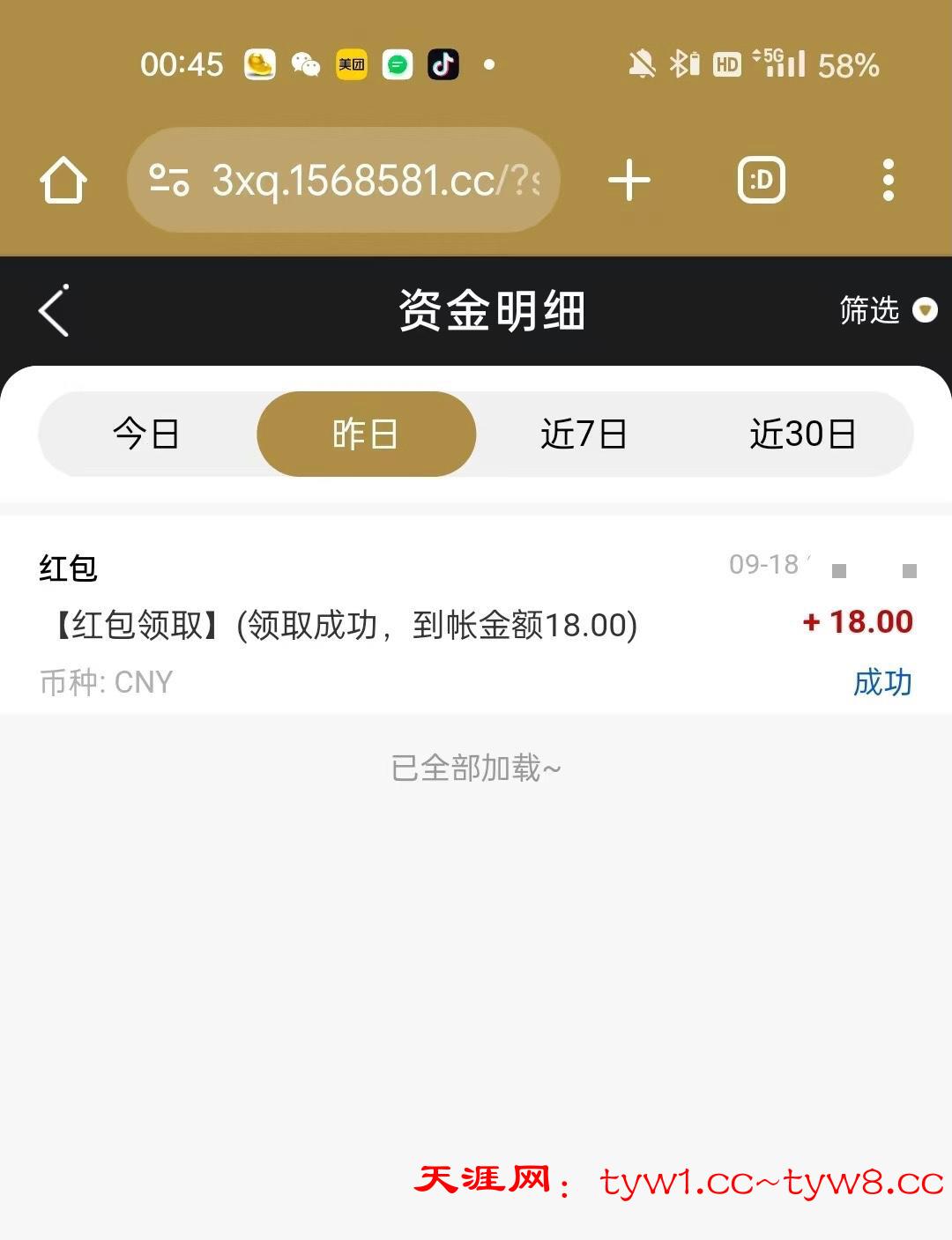Go back from the 资金明细 page
The image size is (952, 1240).
(x=55, y=310)
